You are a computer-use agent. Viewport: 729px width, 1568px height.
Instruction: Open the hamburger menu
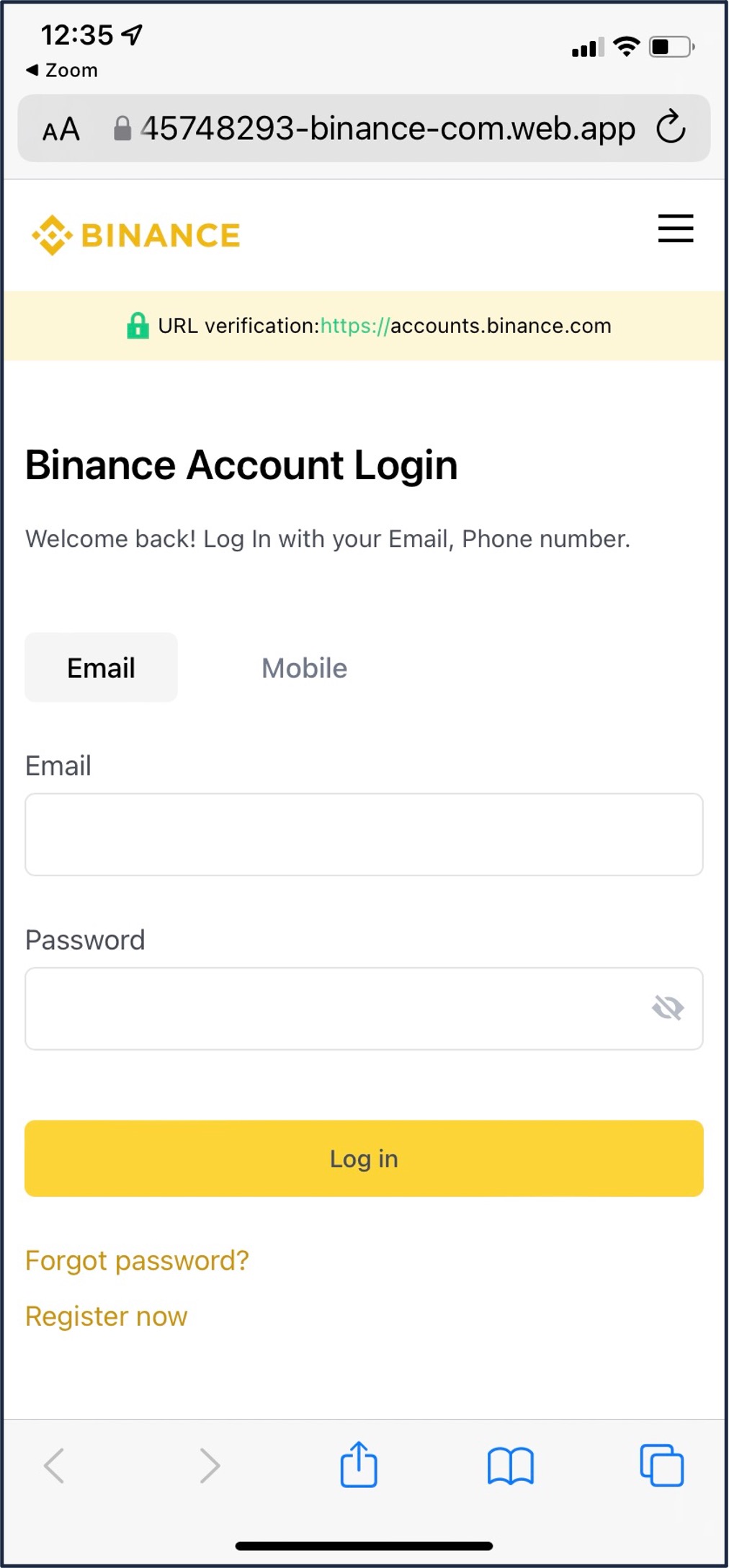(x=675, y=228)
